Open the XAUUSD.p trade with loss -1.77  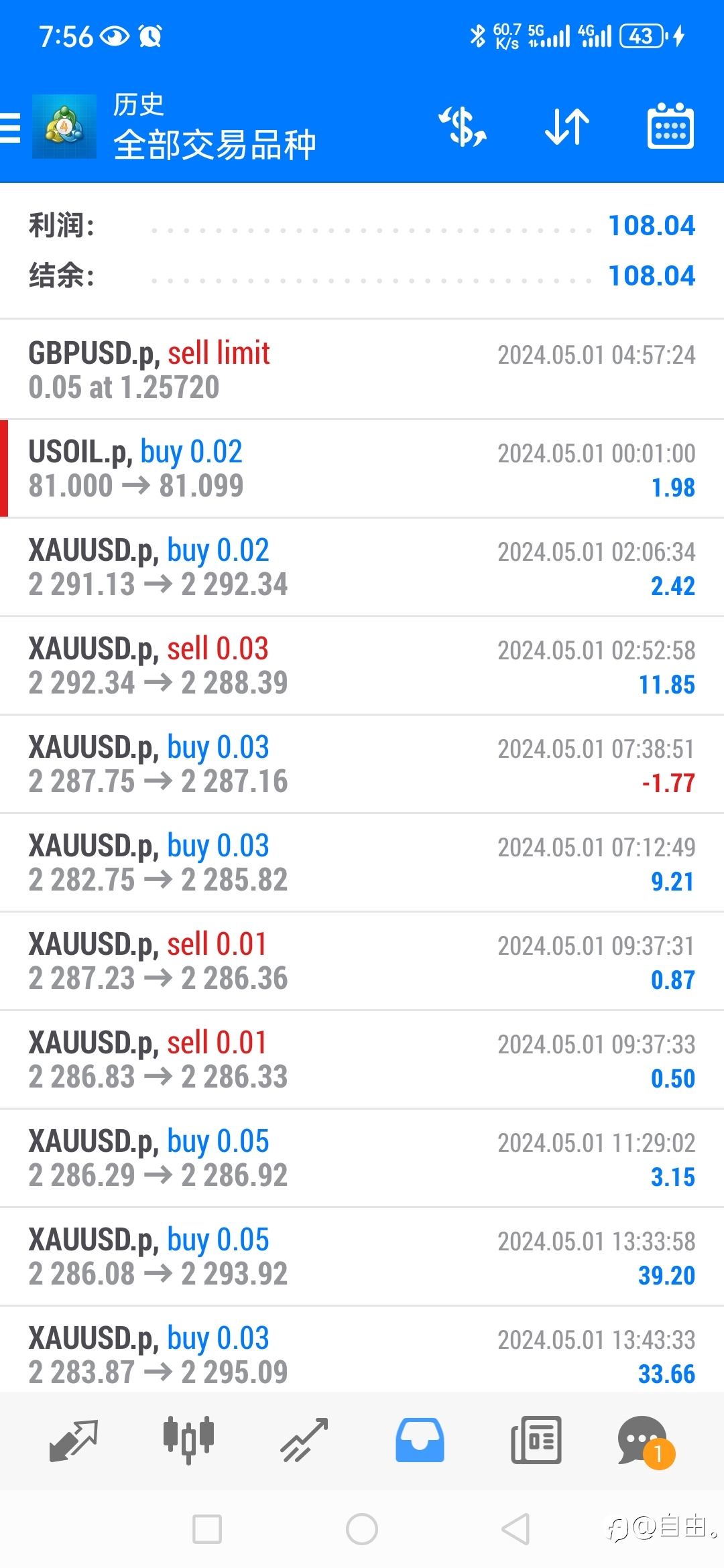362,765
